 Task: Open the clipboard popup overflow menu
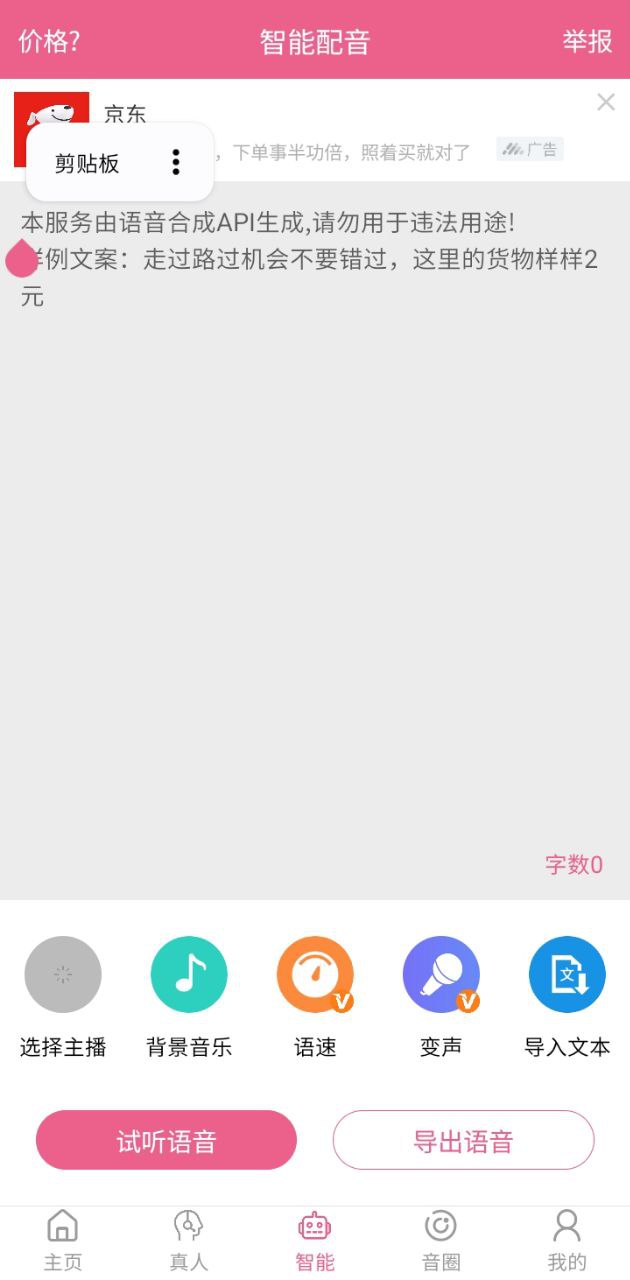coord(176,162)
